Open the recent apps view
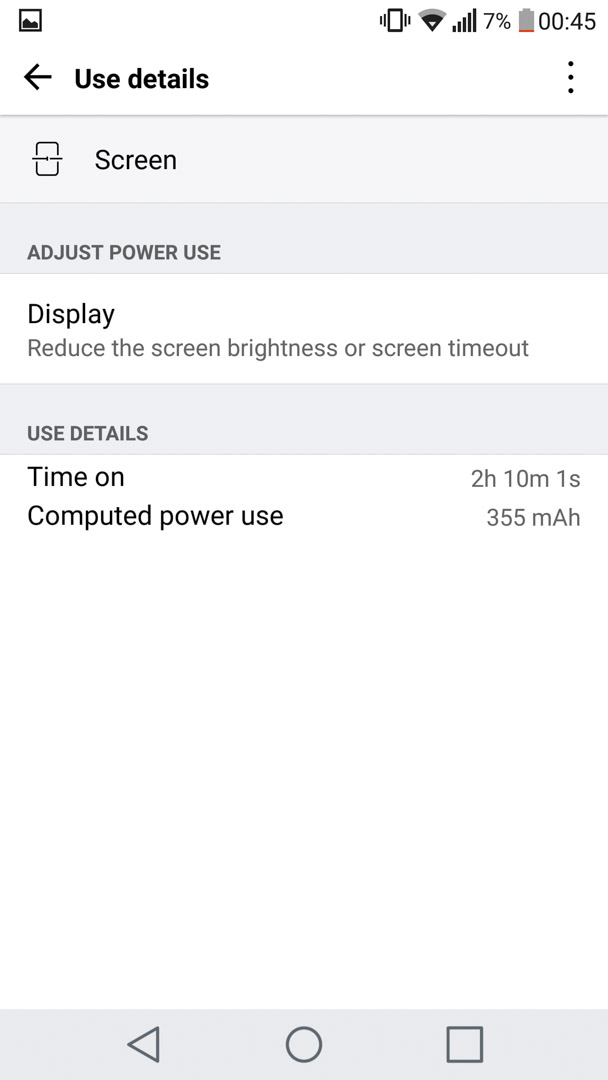 (x=465, y=1044)
